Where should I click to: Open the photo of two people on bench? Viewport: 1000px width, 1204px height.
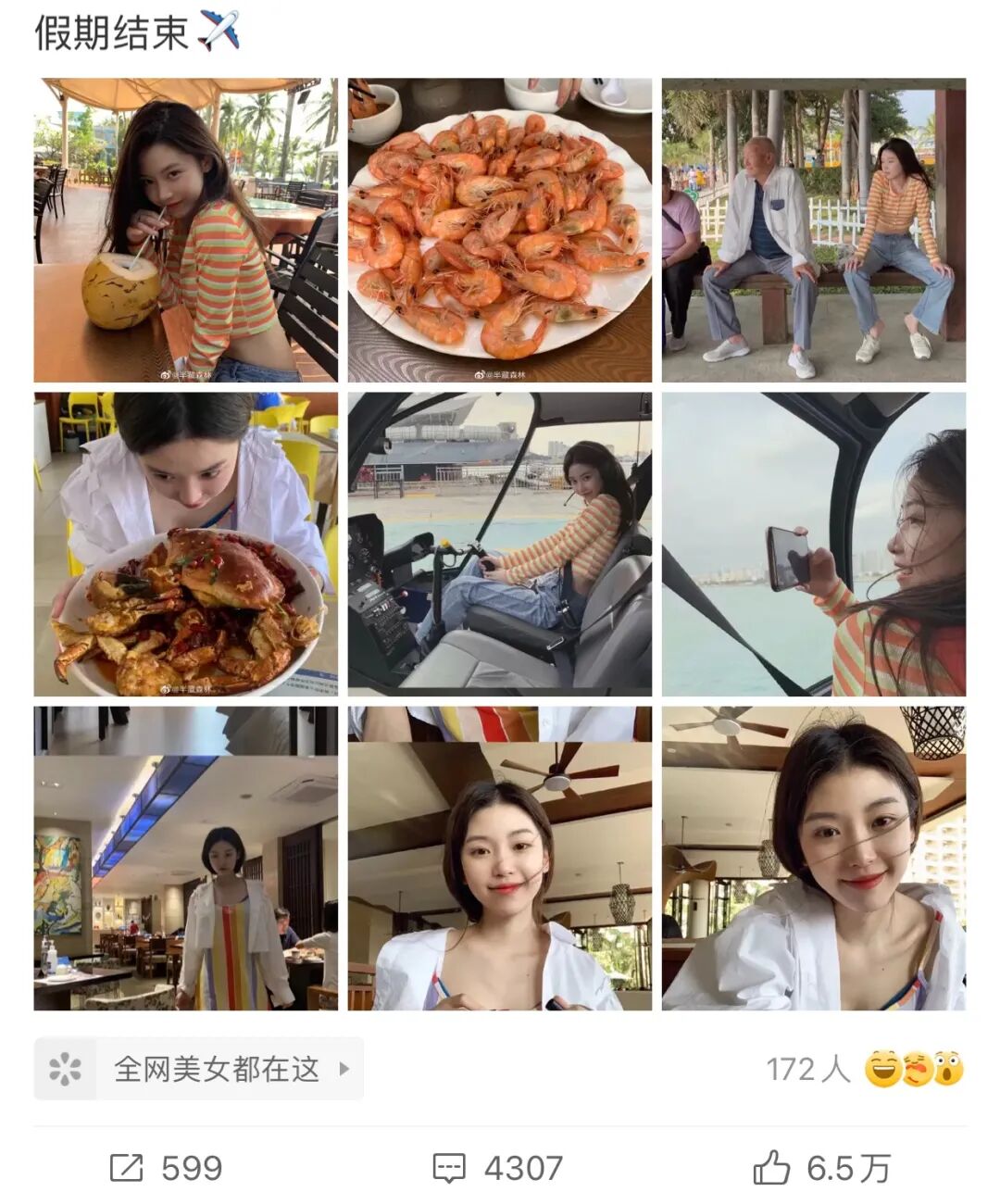point(813,230)
